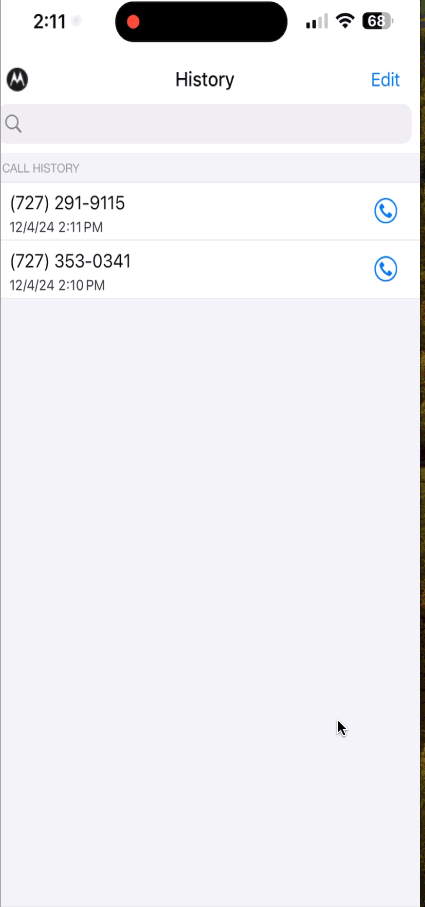Open the entry for (727) 291-9115

(x=209, y=212)
